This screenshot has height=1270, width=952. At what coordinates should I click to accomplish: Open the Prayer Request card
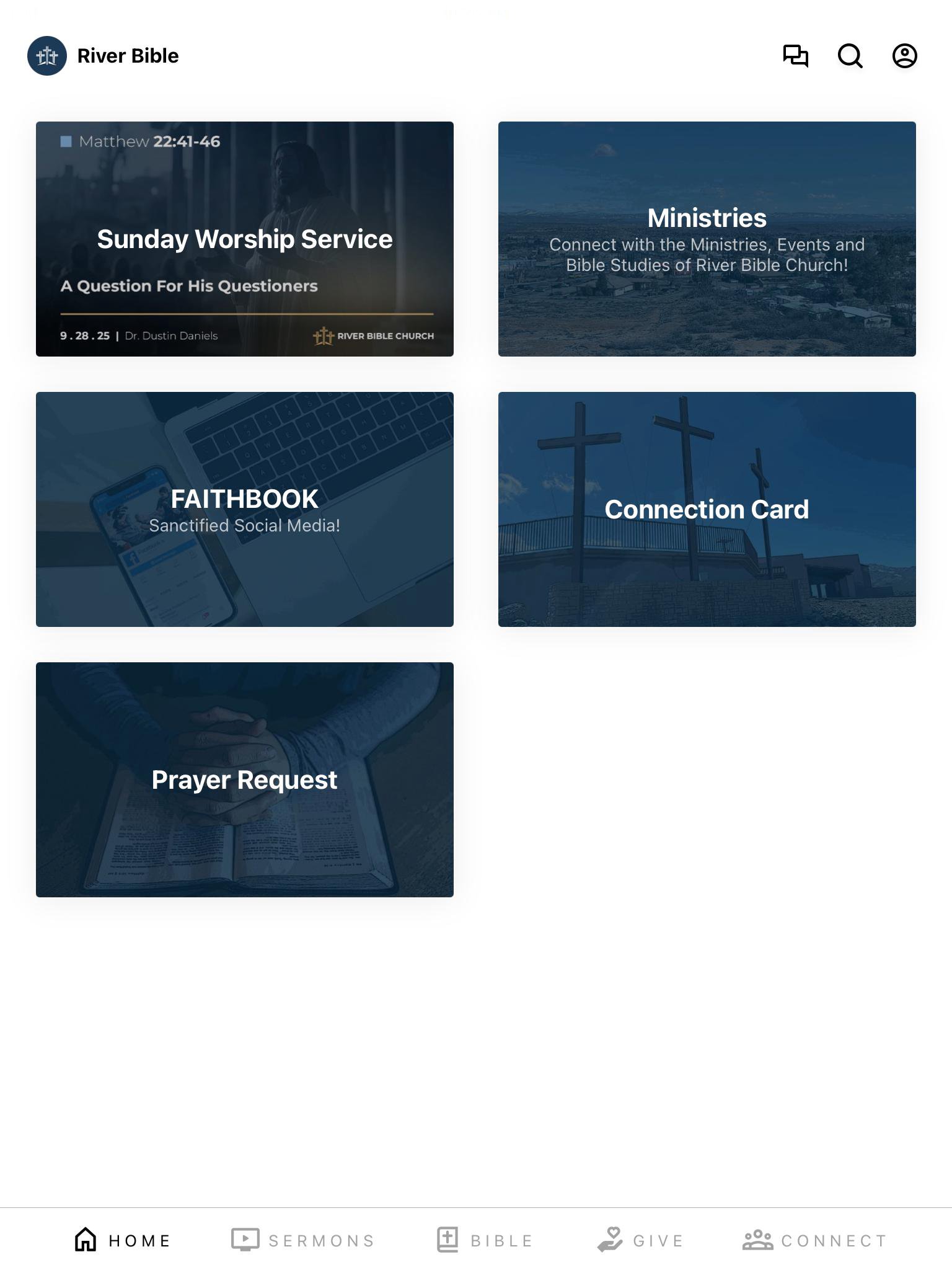click(x=244, y=779)
